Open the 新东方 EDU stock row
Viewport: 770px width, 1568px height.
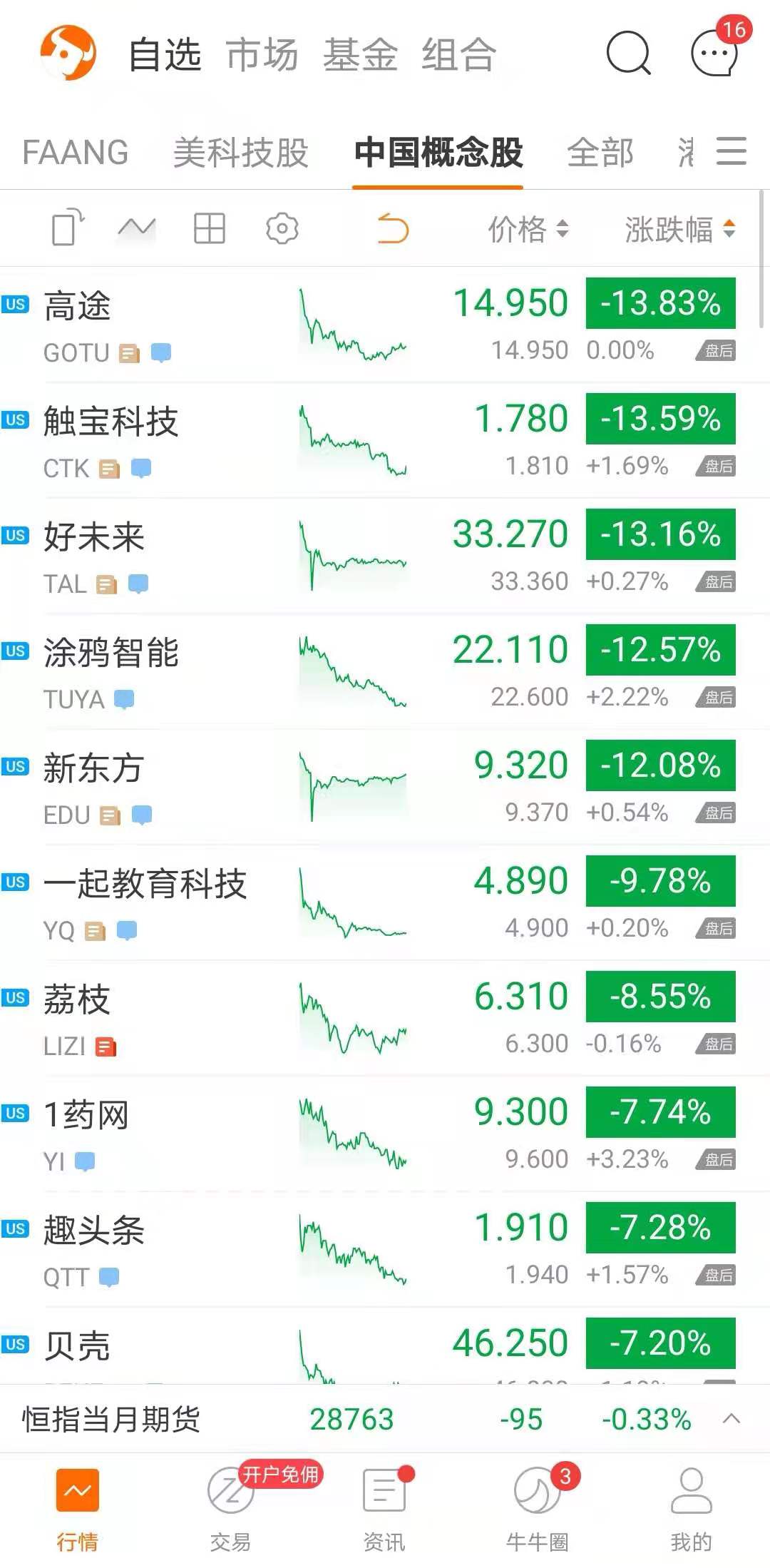point(385,787)
